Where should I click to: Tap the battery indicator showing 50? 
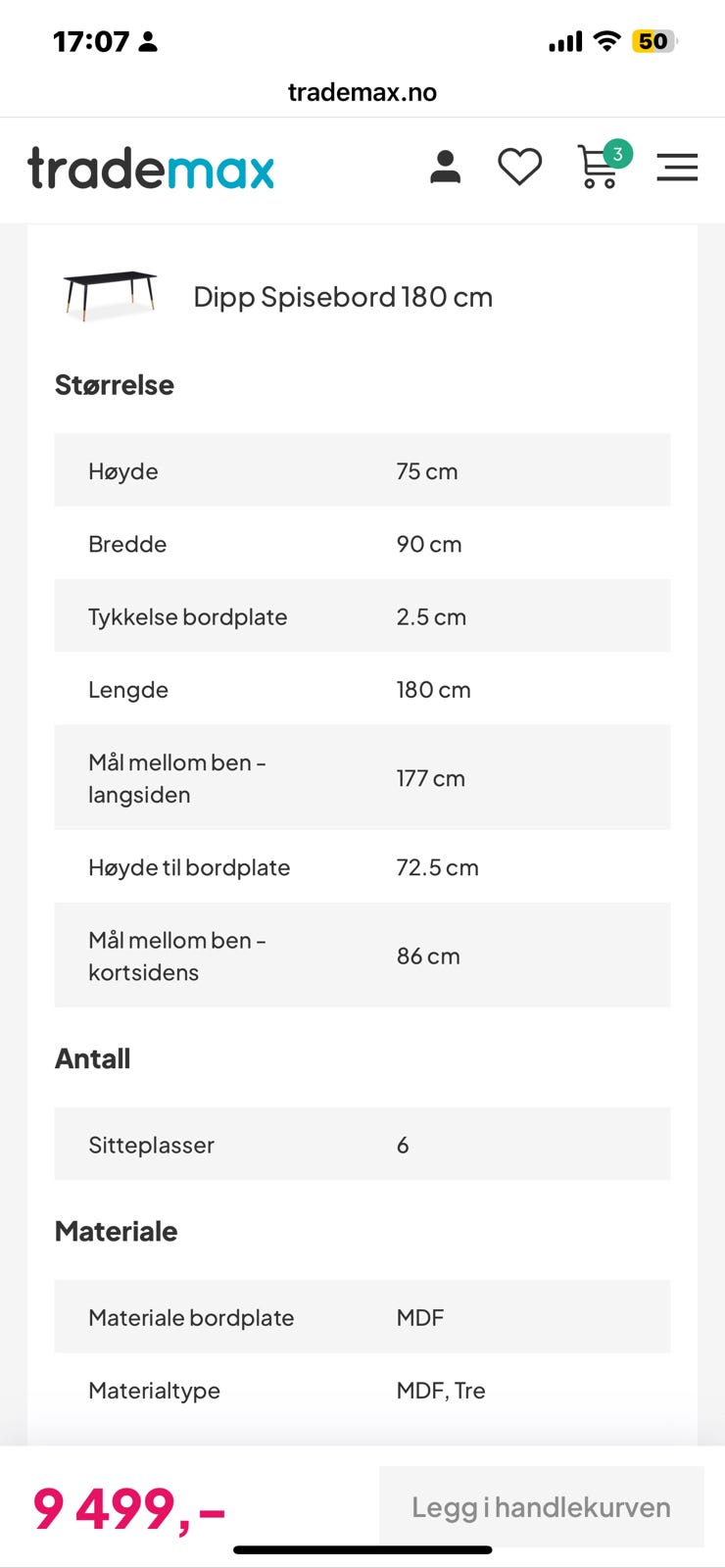click(652, 41)
